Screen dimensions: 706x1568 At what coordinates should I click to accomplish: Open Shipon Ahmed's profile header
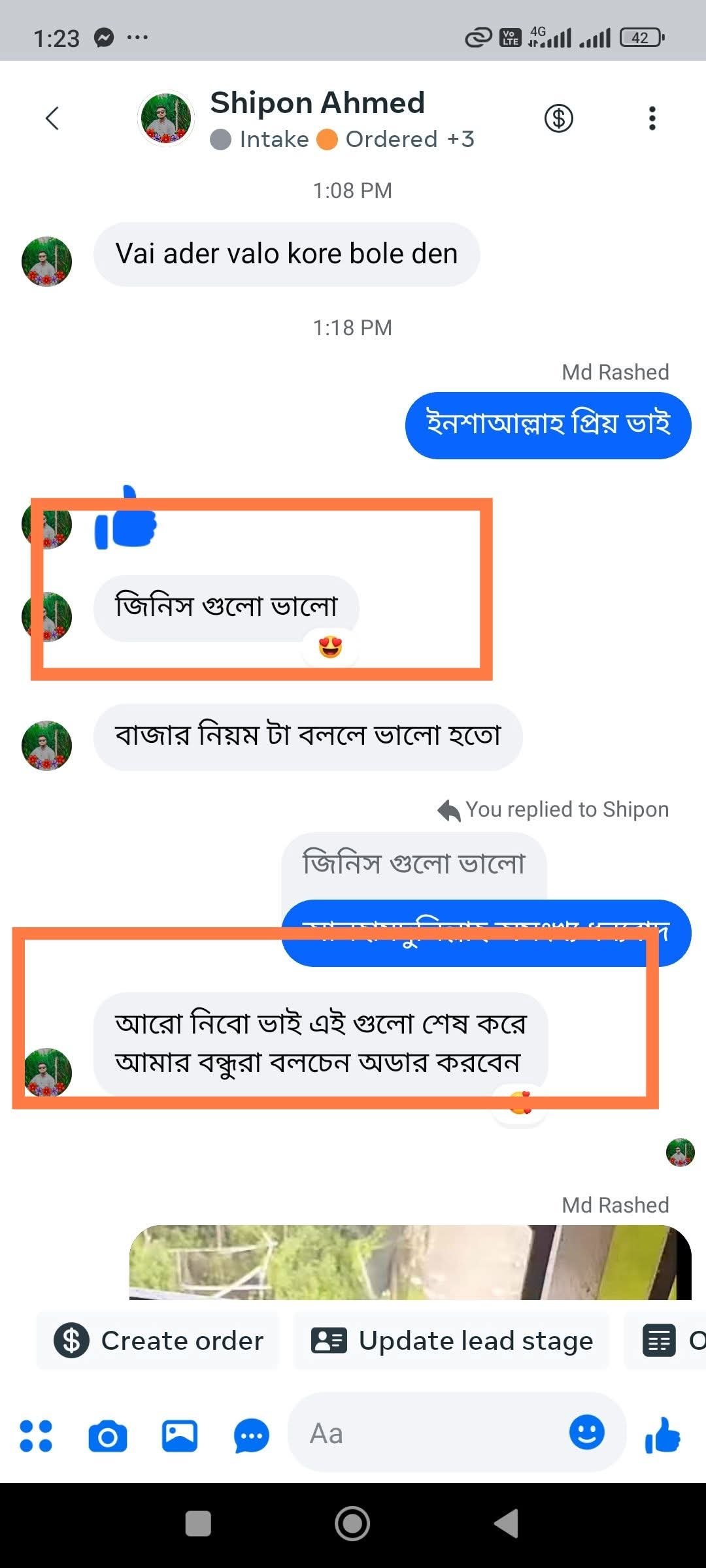(317, 120)
